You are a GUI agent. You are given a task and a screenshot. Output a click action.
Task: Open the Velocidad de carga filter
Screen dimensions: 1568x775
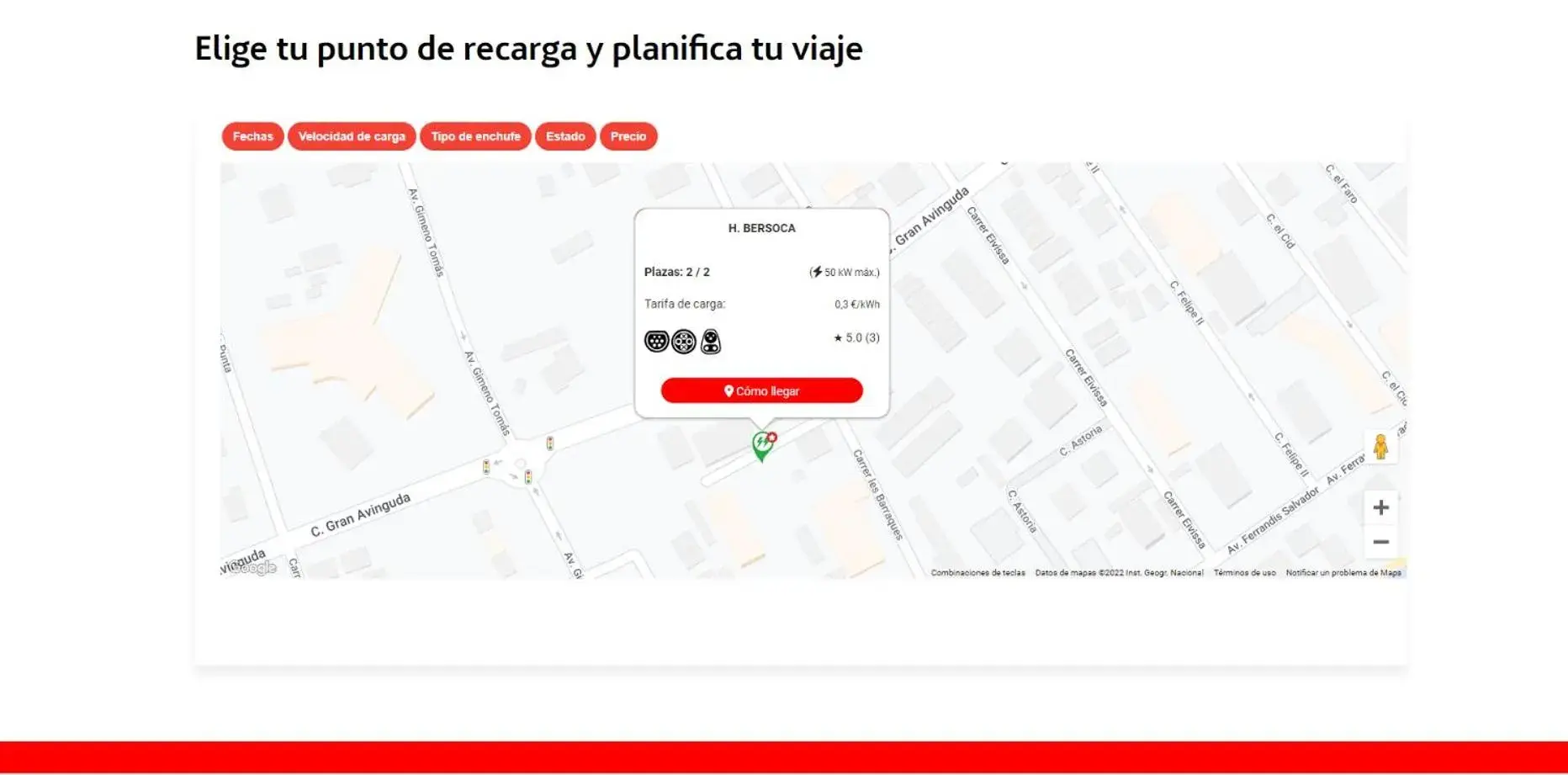[352, 136]
